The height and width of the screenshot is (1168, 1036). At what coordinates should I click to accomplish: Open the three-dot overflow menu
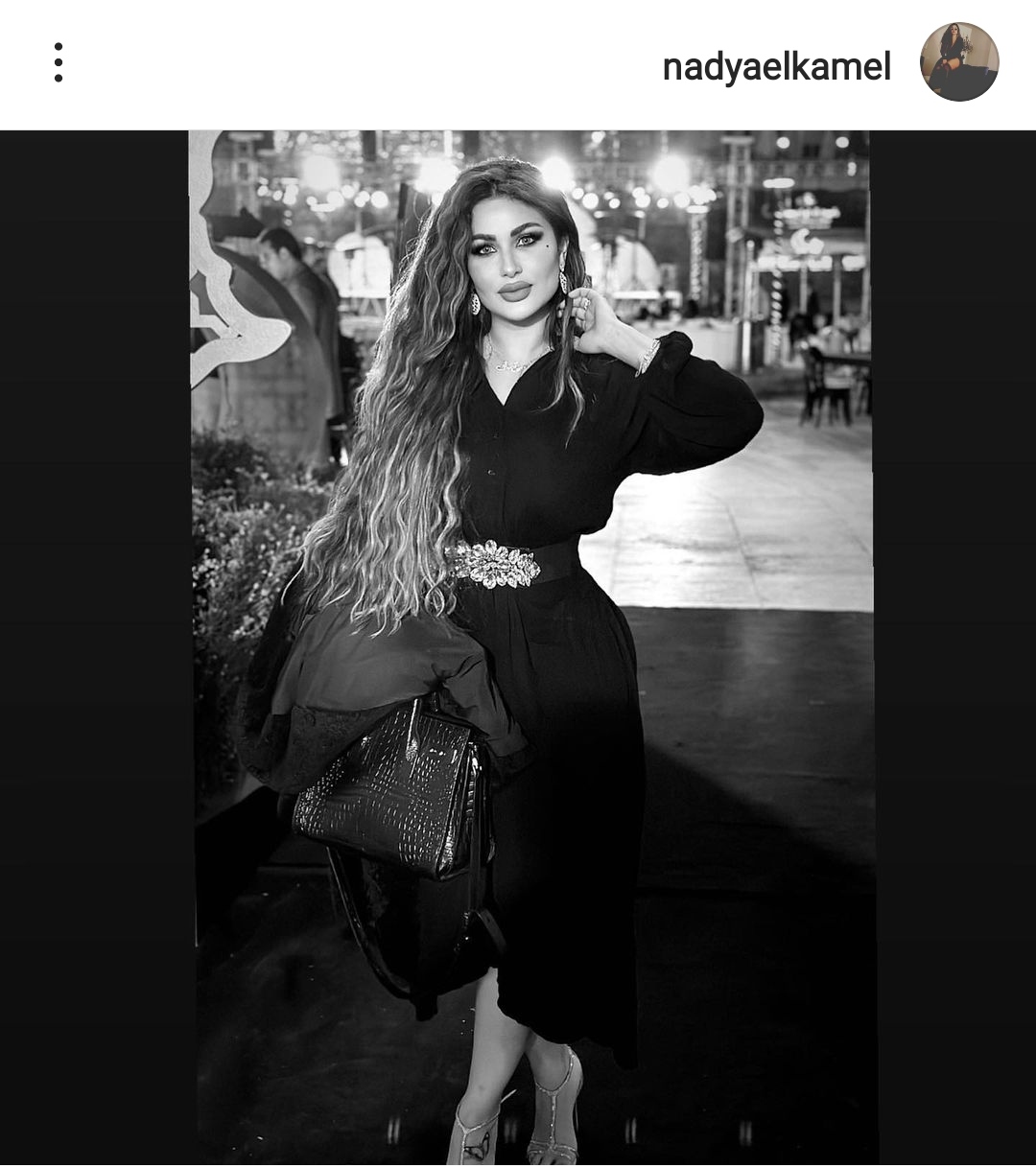(59, 62)
